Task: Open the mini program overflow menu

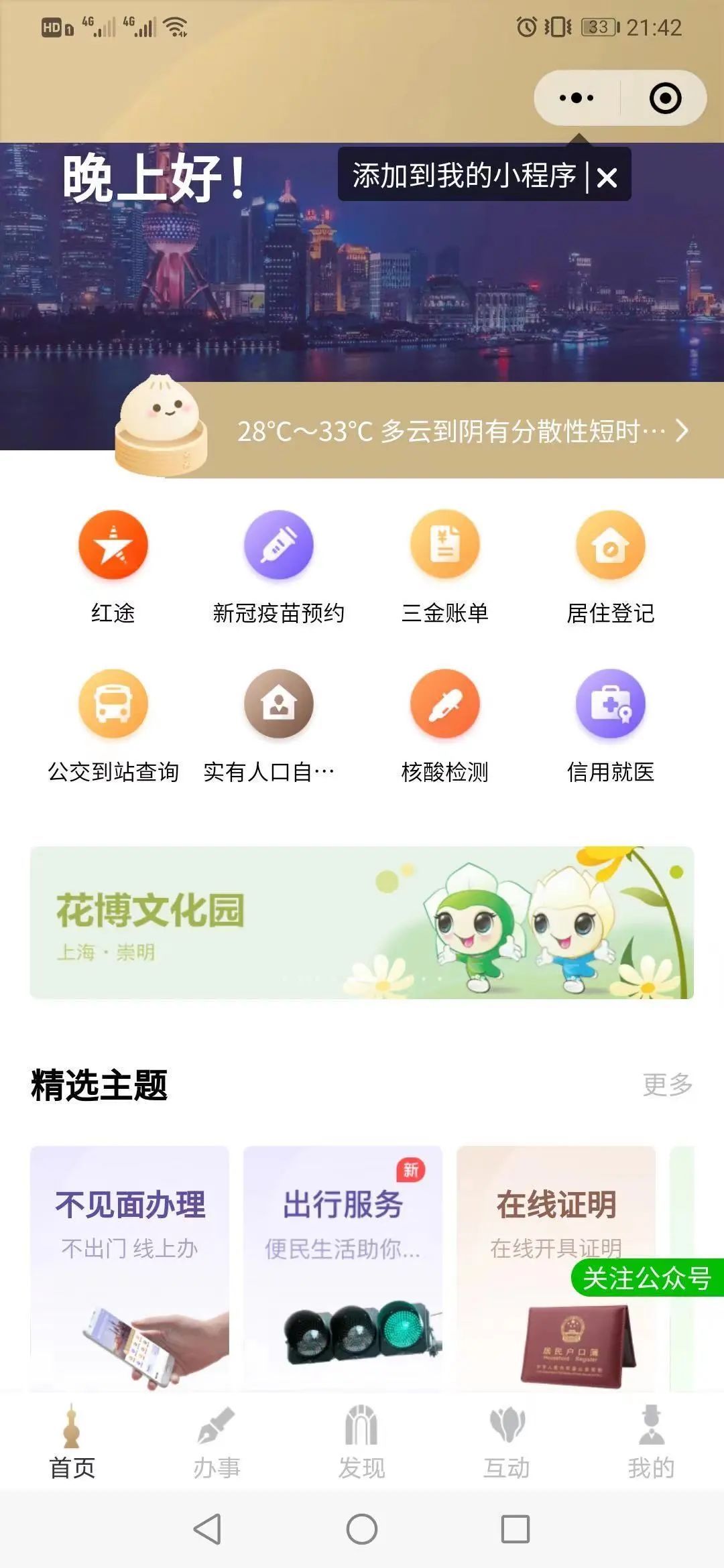Action: click(576, 99)
